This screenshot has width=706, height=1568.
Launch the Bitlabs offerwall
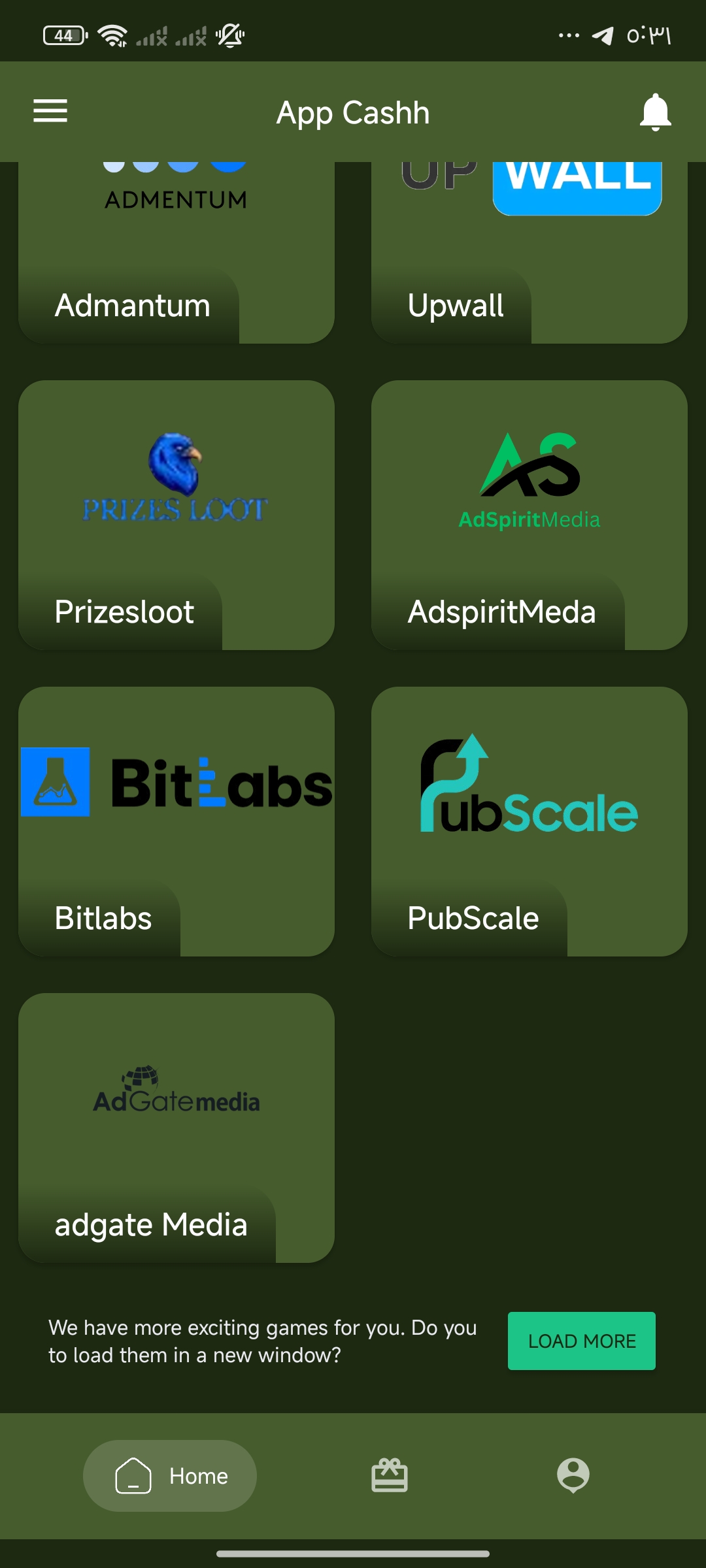(x=176, y=821)
